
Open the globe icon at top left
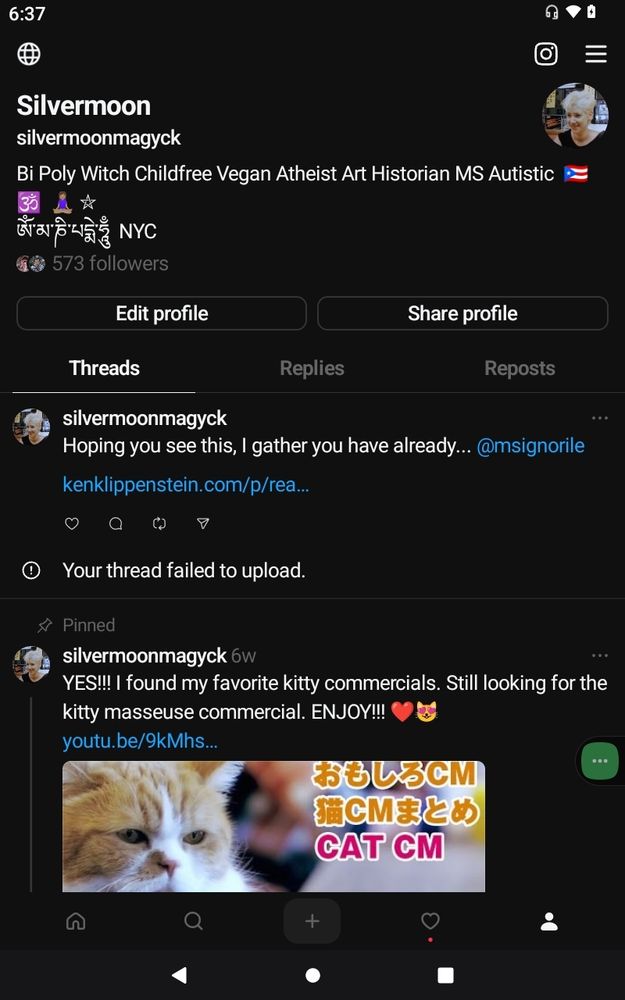coord(29,54)
